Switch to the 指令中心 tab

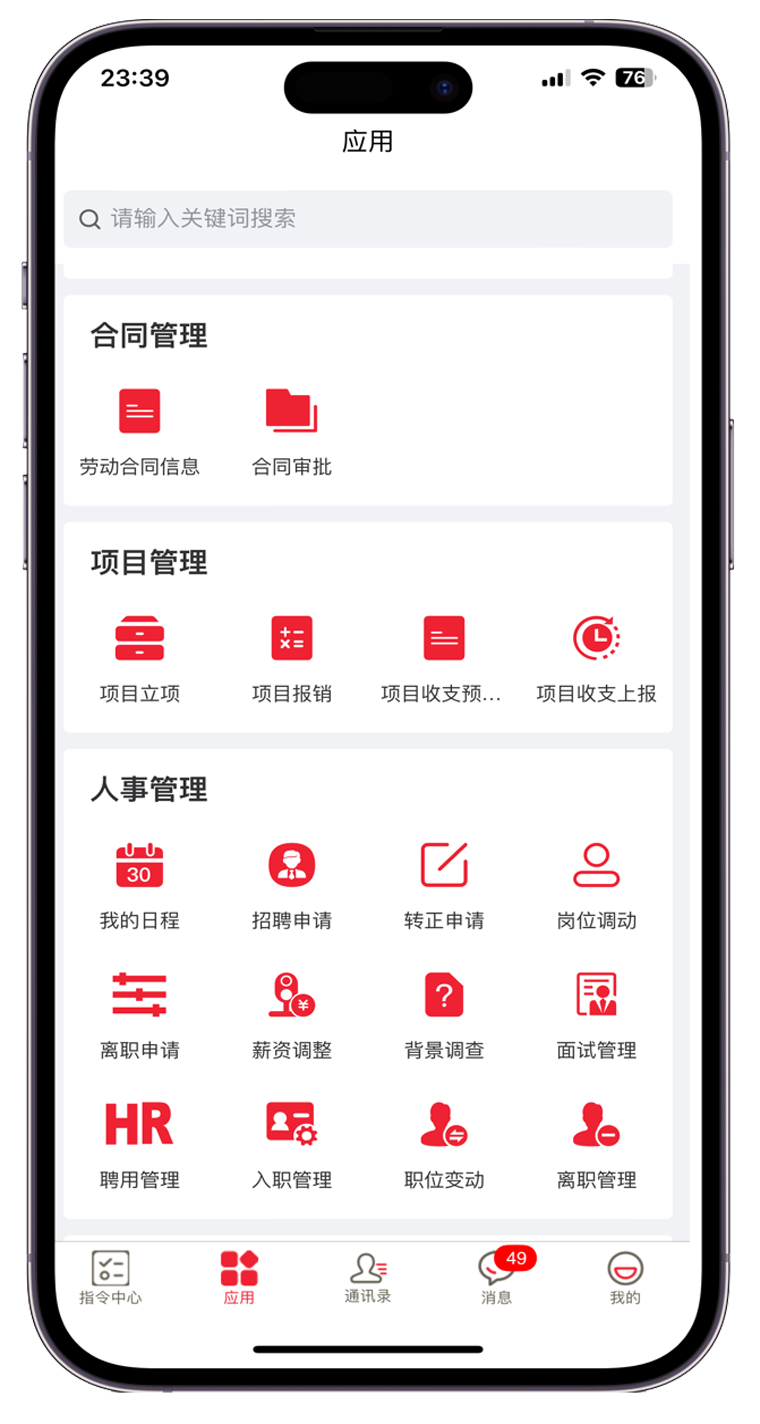[x=110, y=1278]
